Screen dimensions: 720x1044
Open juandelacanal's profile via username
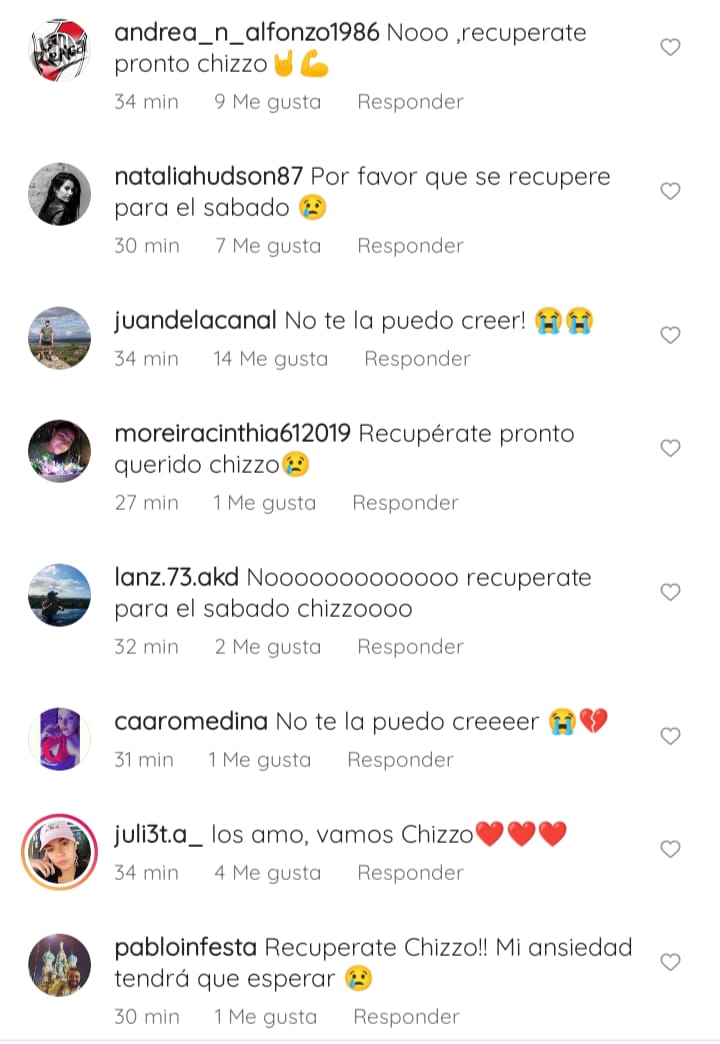[195, 321]
